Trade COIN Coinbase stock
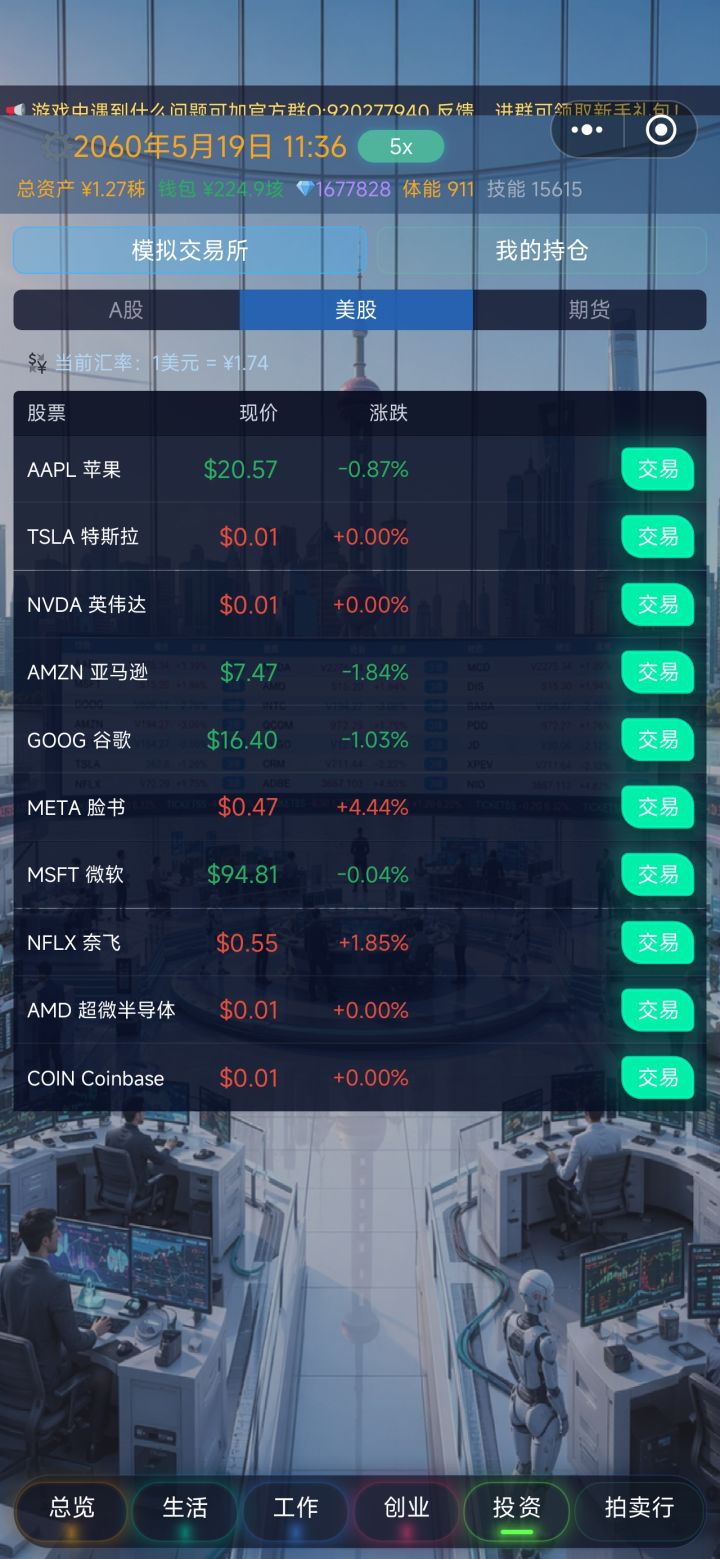 [658, 1078]
